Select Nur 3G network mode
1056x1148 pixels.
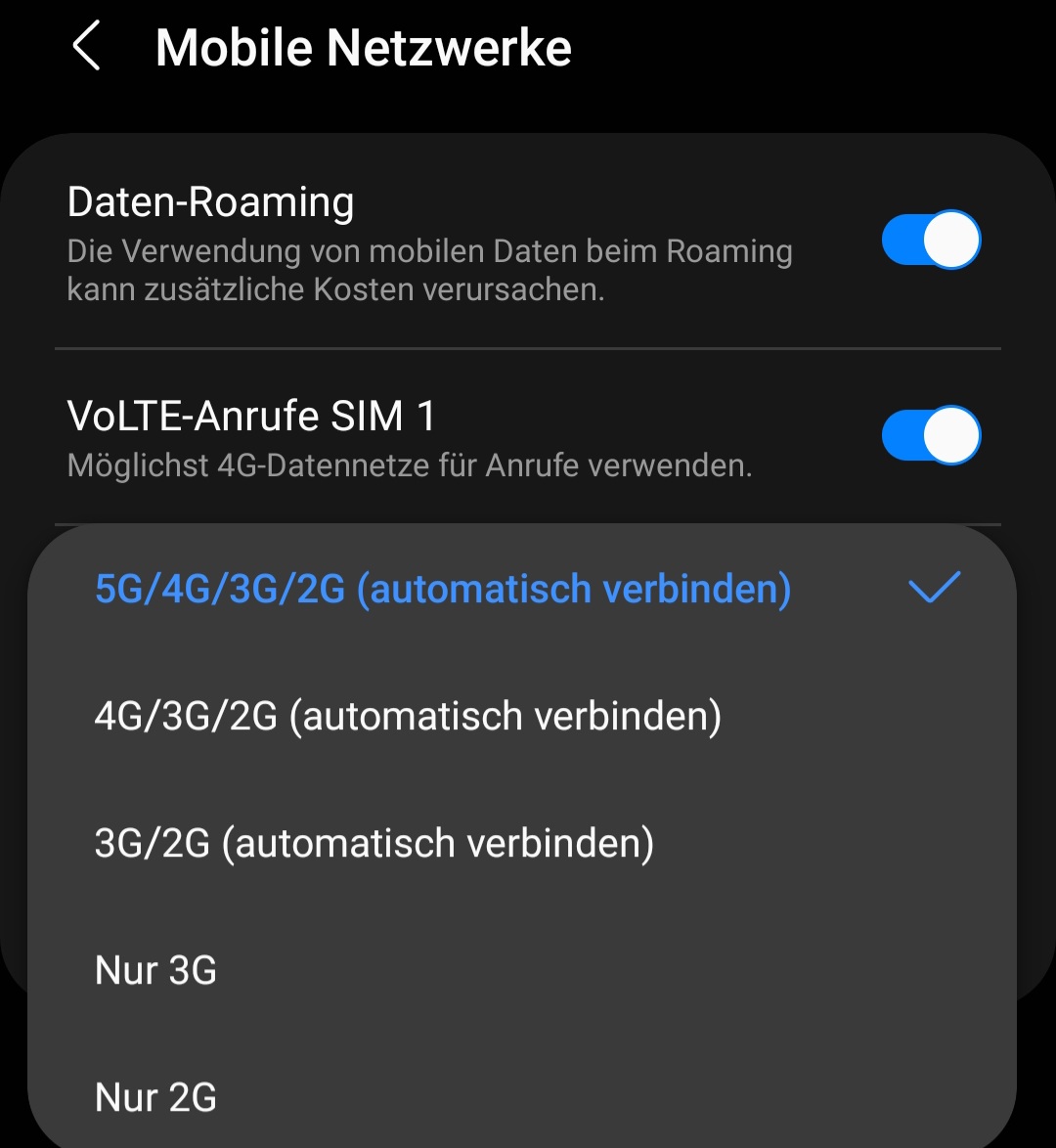(x=155, y=969)
